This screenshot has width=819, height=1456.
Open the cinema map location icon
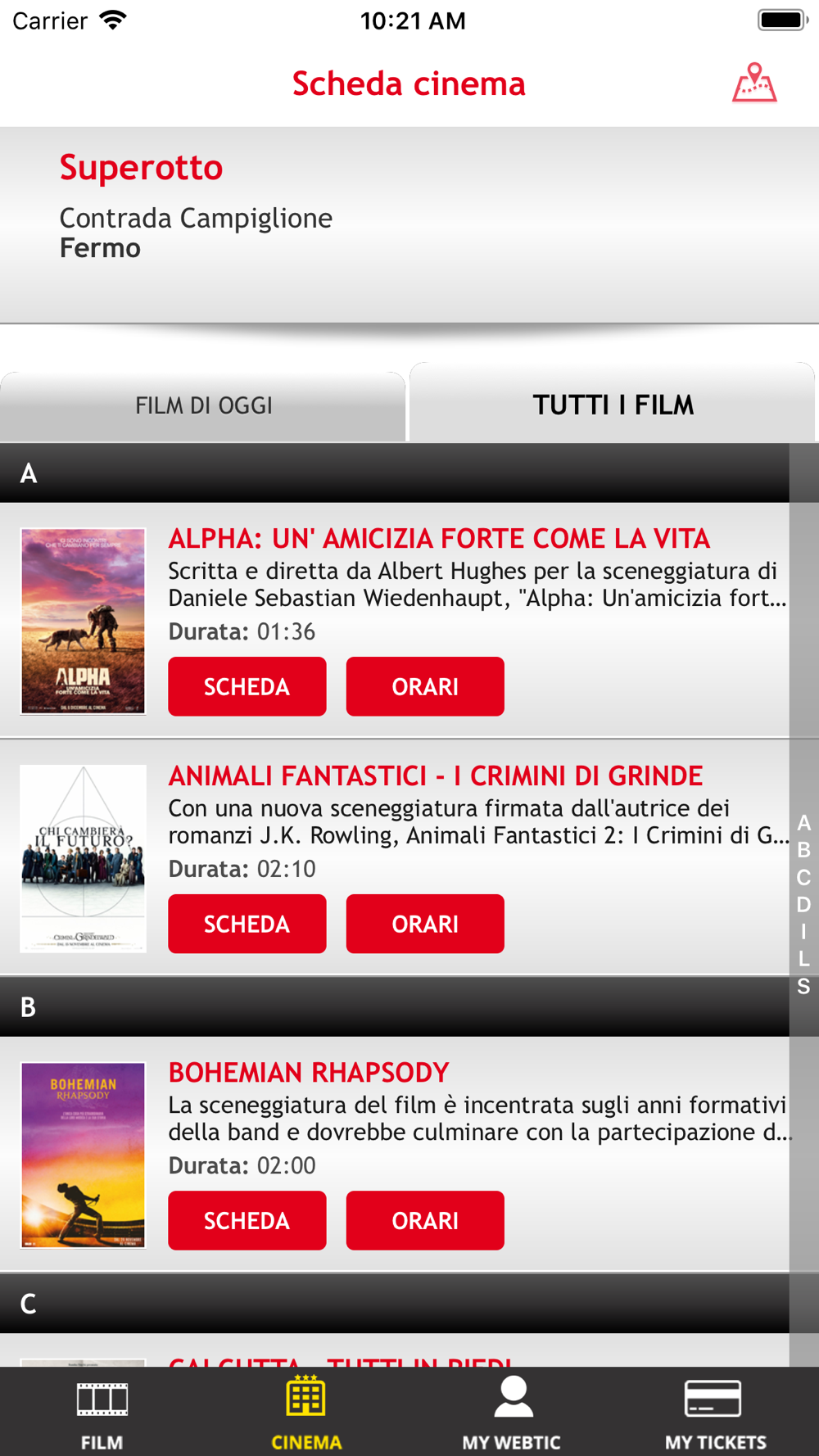pyautogui.click(x=754, y=83)
